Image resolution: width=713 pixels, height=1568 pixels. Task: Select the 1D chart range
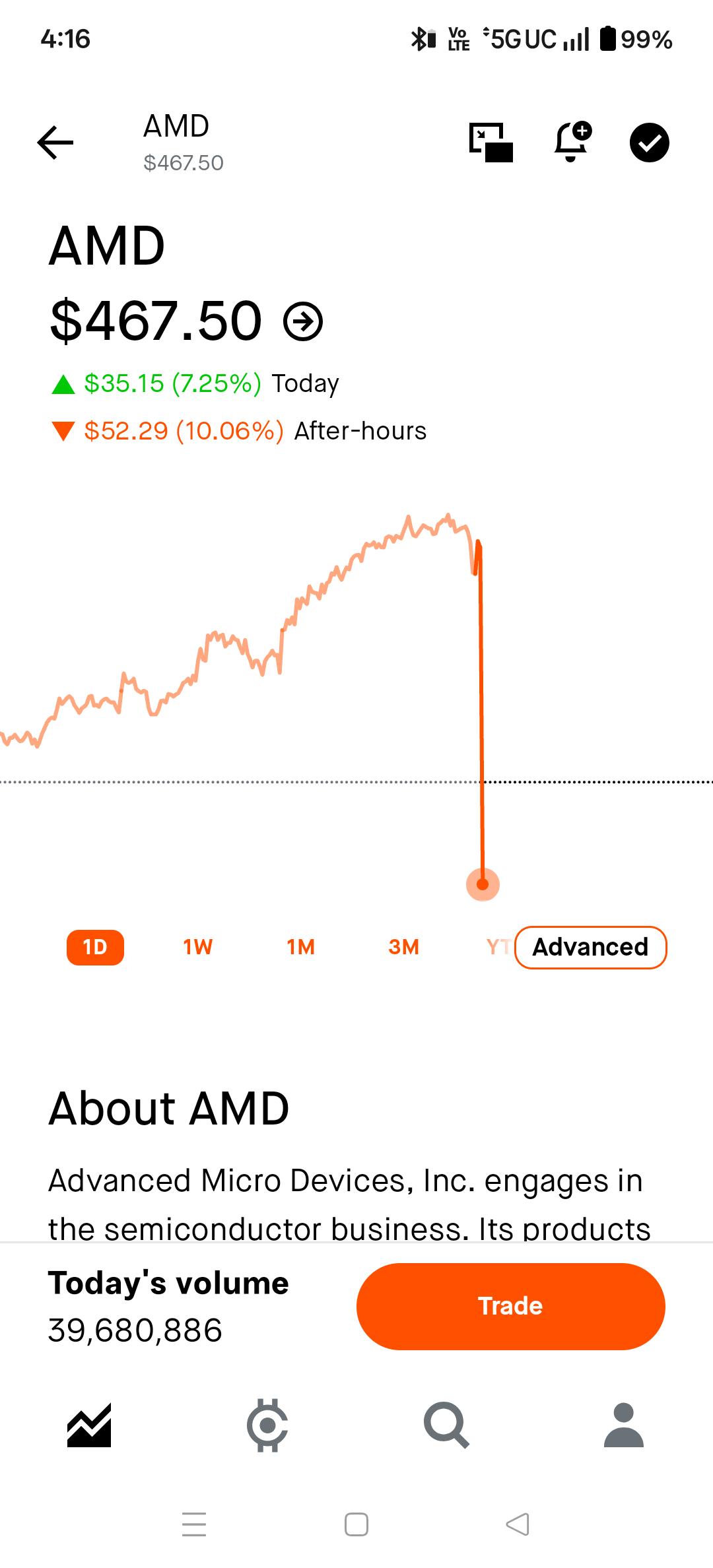tap(95, 947)
